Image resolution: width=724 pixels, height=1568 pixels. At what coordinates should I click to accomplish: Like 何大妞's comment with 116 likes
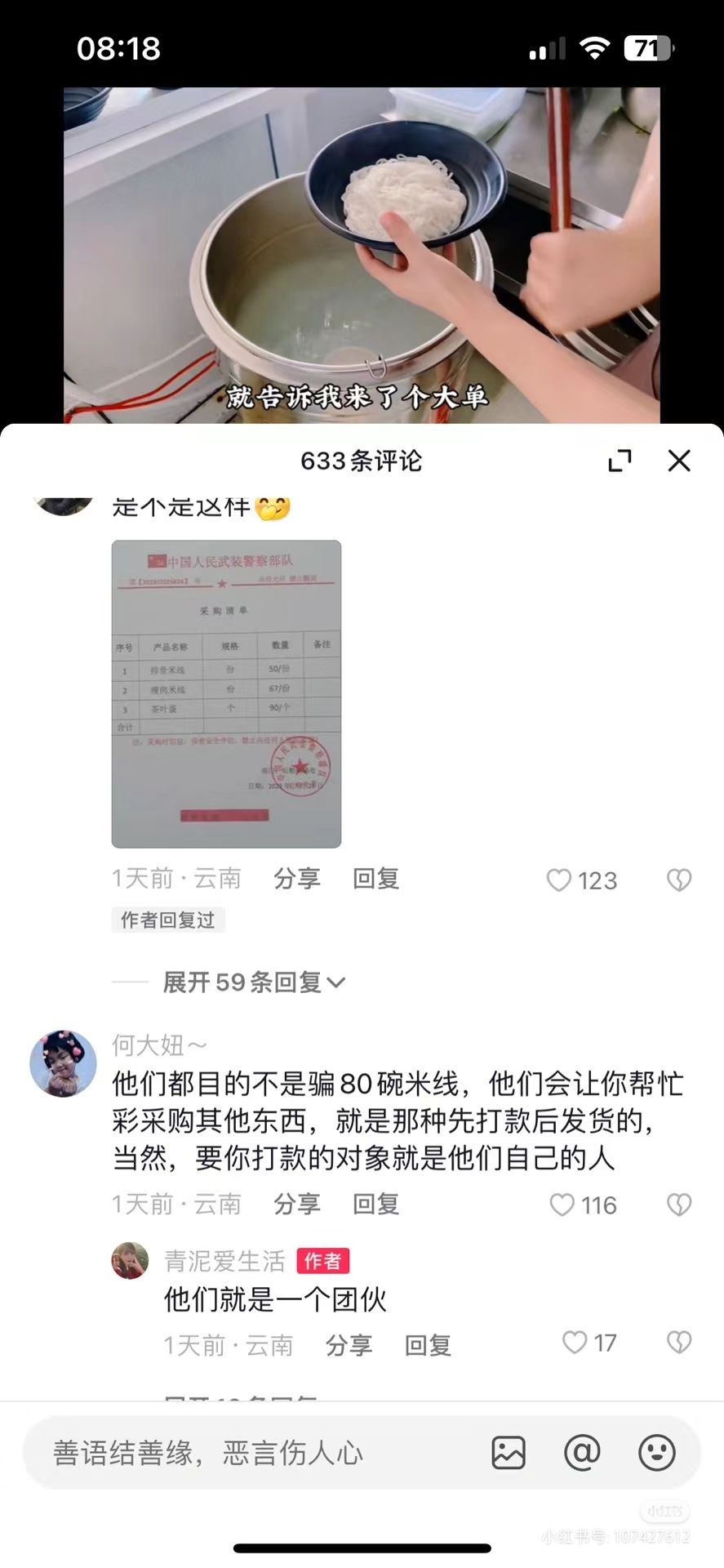(562, 1205)
